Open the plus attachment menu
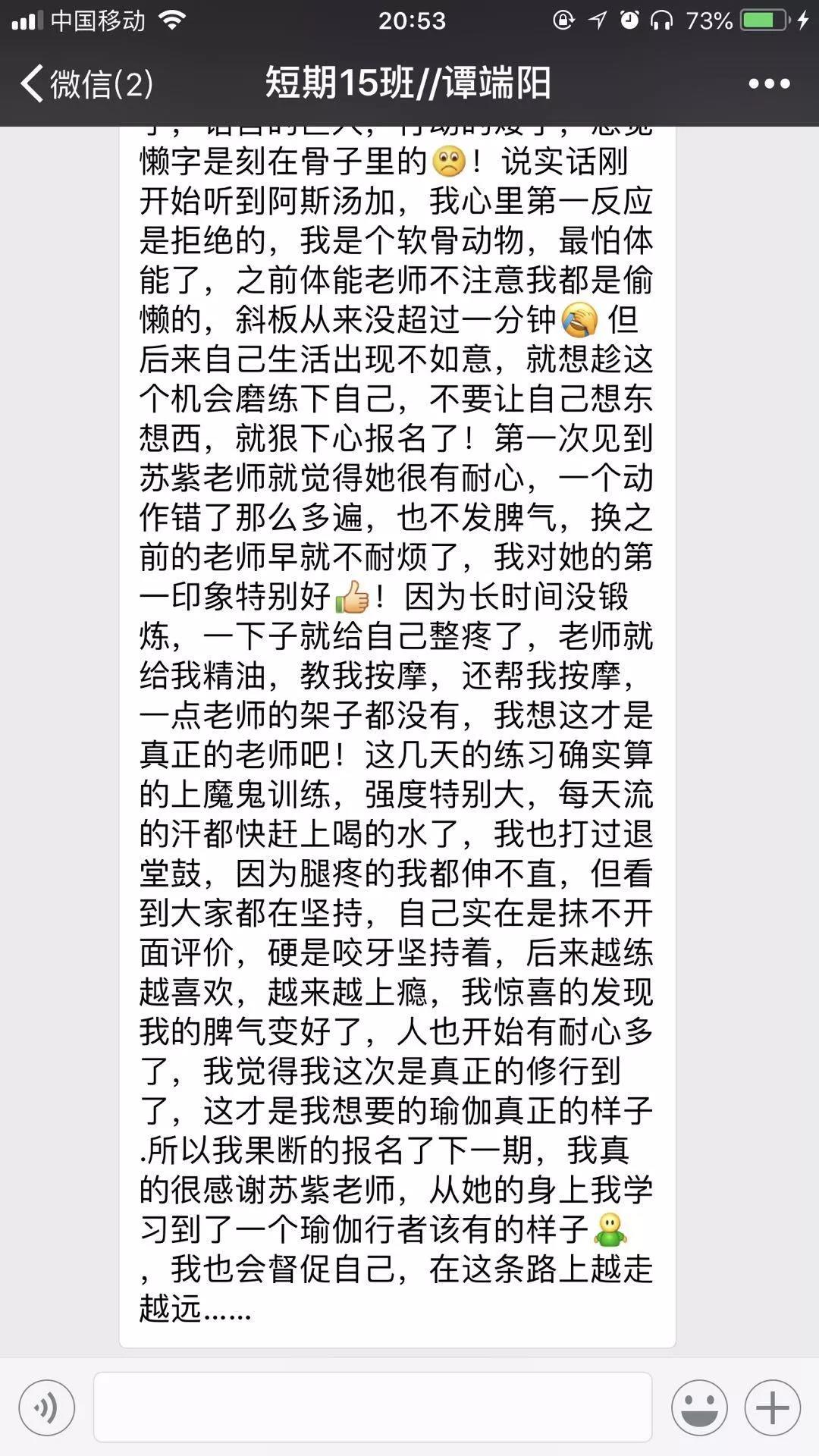The height and width of the screenshot is (1456, 819). point(772,1407)
